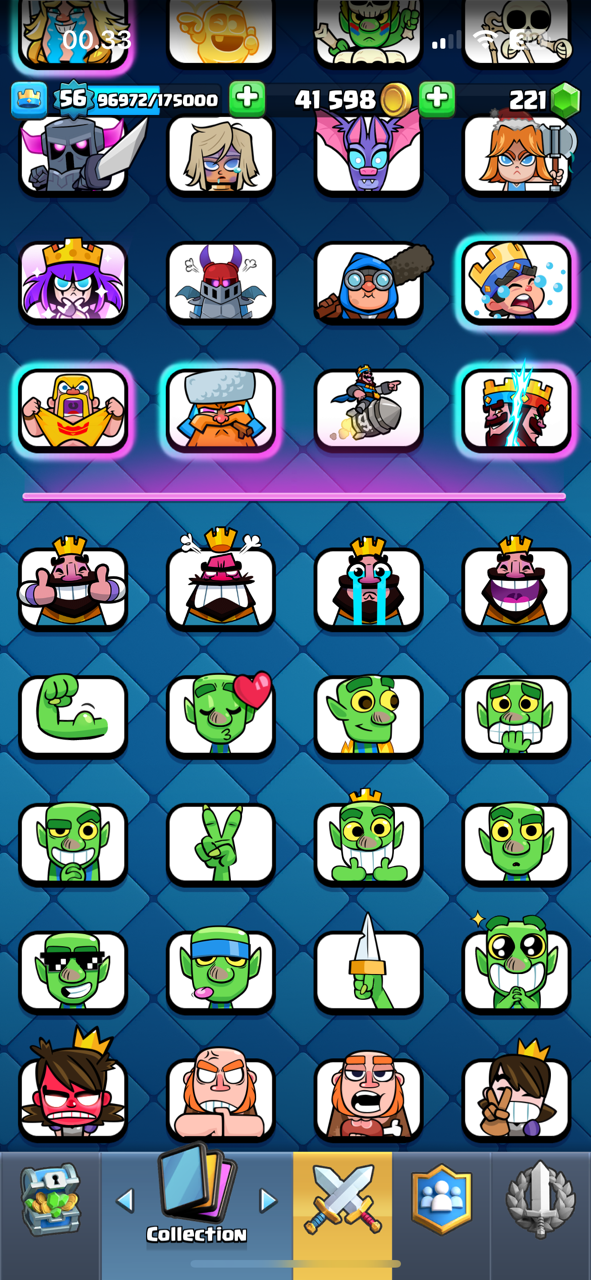591x1280 pixels.
Task: Choose the goblin blowing a heart kiss emote
Action: [x=221, y=713]
